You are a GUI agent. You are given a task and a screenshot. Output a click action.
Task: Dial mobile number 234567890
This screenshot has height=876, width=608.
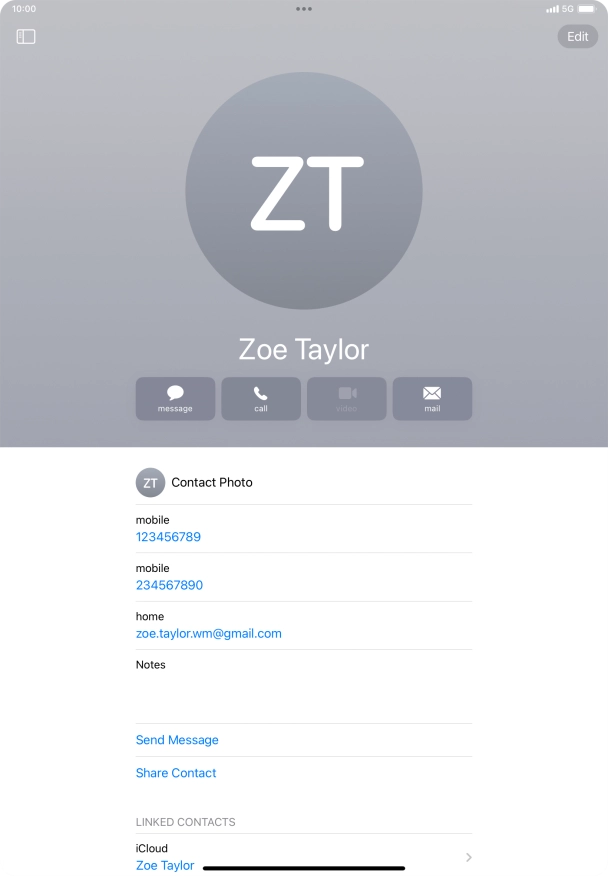click(169, 585)
